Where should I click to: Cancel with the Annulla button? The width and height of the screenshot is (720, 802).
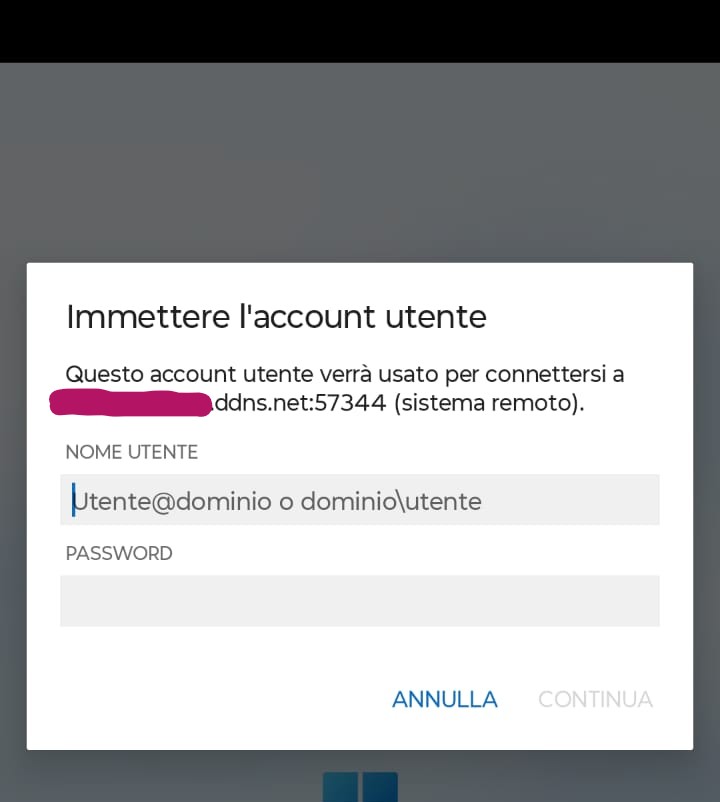tap(444, 699)
